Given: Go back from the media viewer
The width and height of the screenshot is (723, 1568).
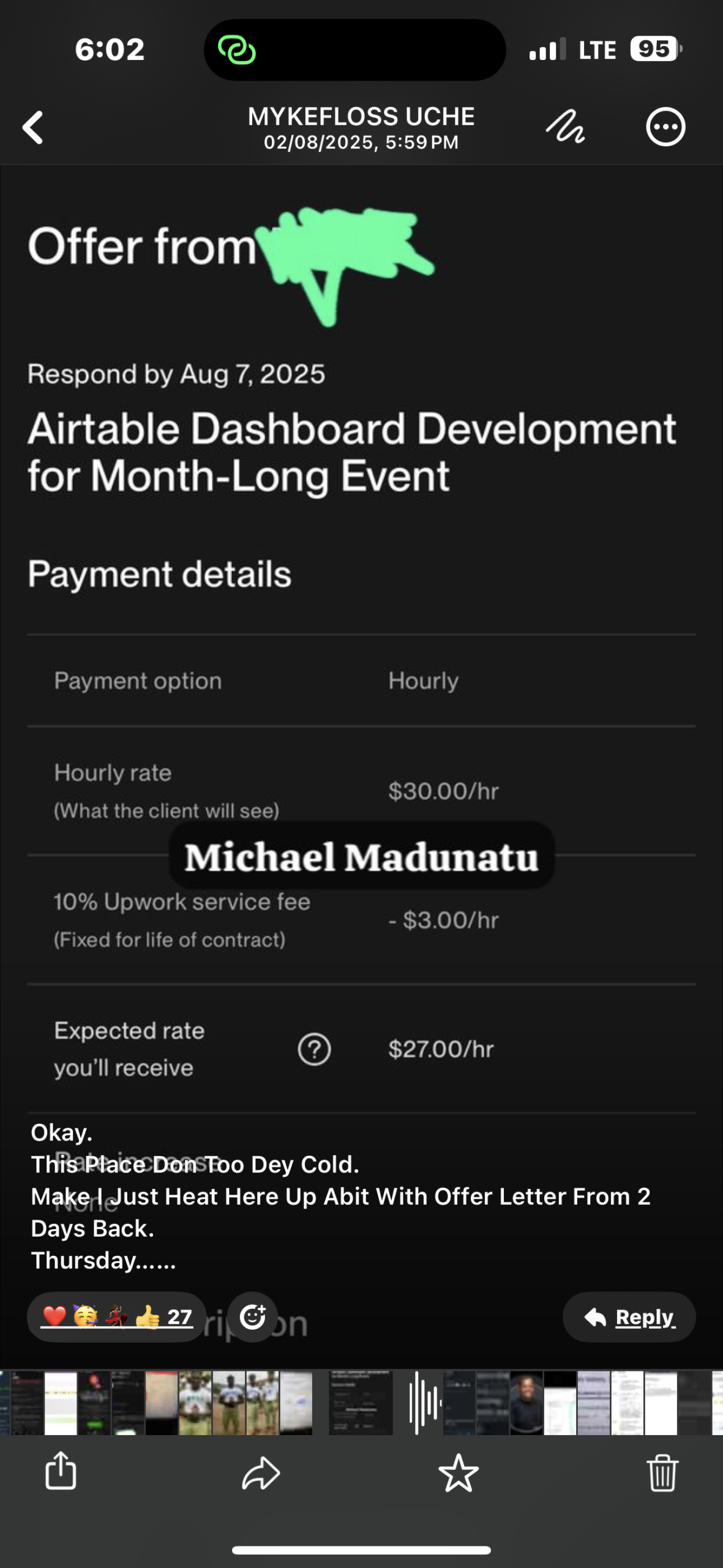Looking at the screenshot, I should pyautogui.click(x=33, y=127).
